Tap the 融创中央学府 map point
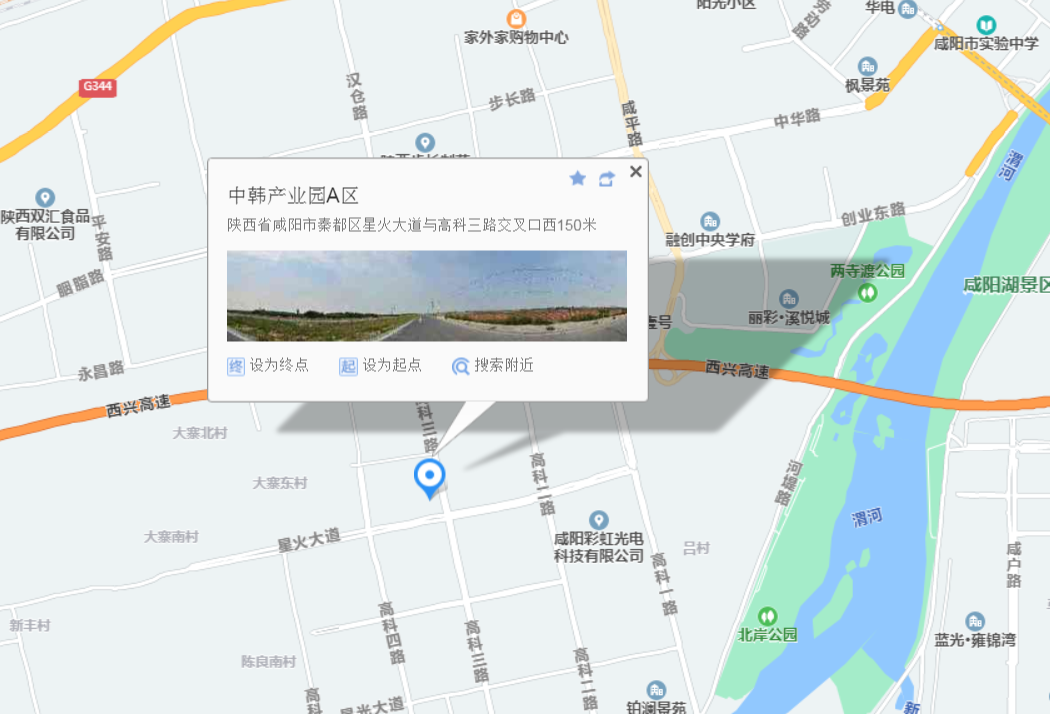This screenshot has height=714, width=1050. click(x=710, y=222)
